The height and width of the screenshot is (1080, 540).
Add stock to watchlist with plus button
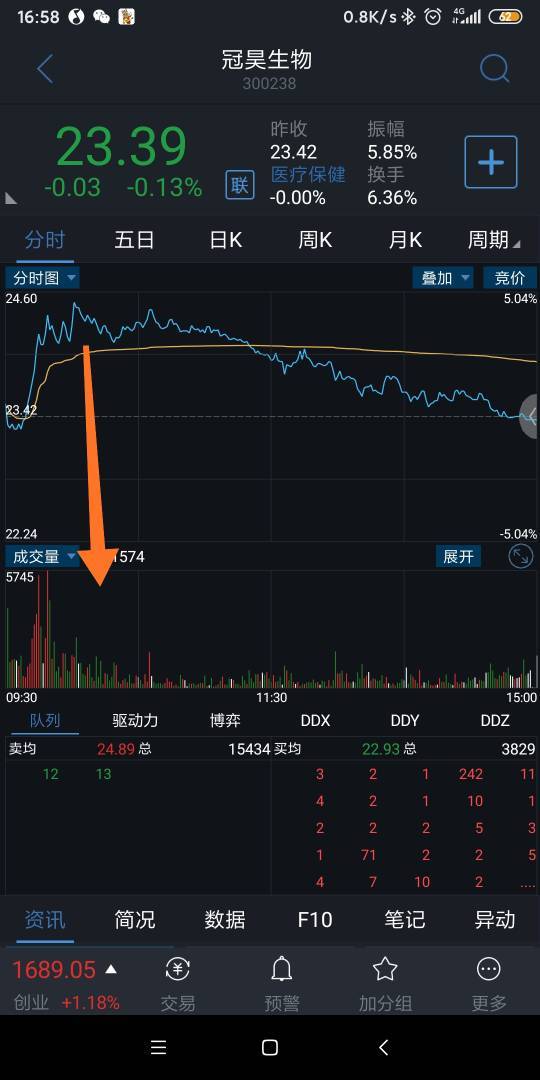coord(490,162)
